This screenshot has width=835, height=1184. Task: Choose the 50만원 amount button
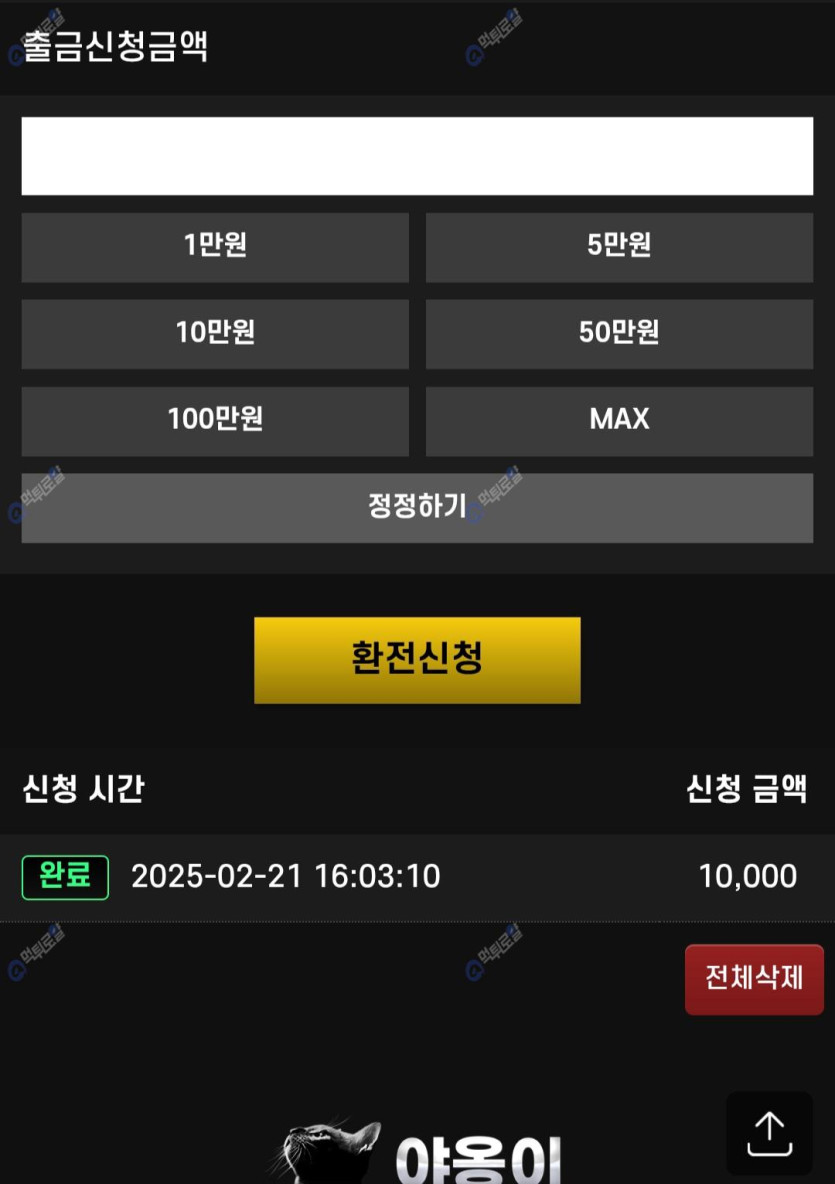point(619,333)
